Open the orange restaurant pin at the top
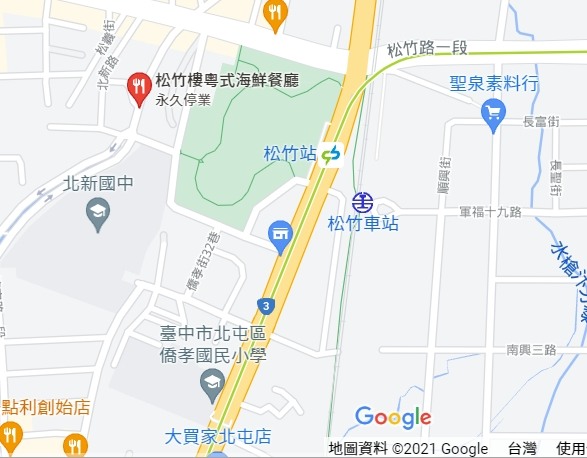Viewport: 587px width, 458px height. pyautogui.click(x=276, y=15)
